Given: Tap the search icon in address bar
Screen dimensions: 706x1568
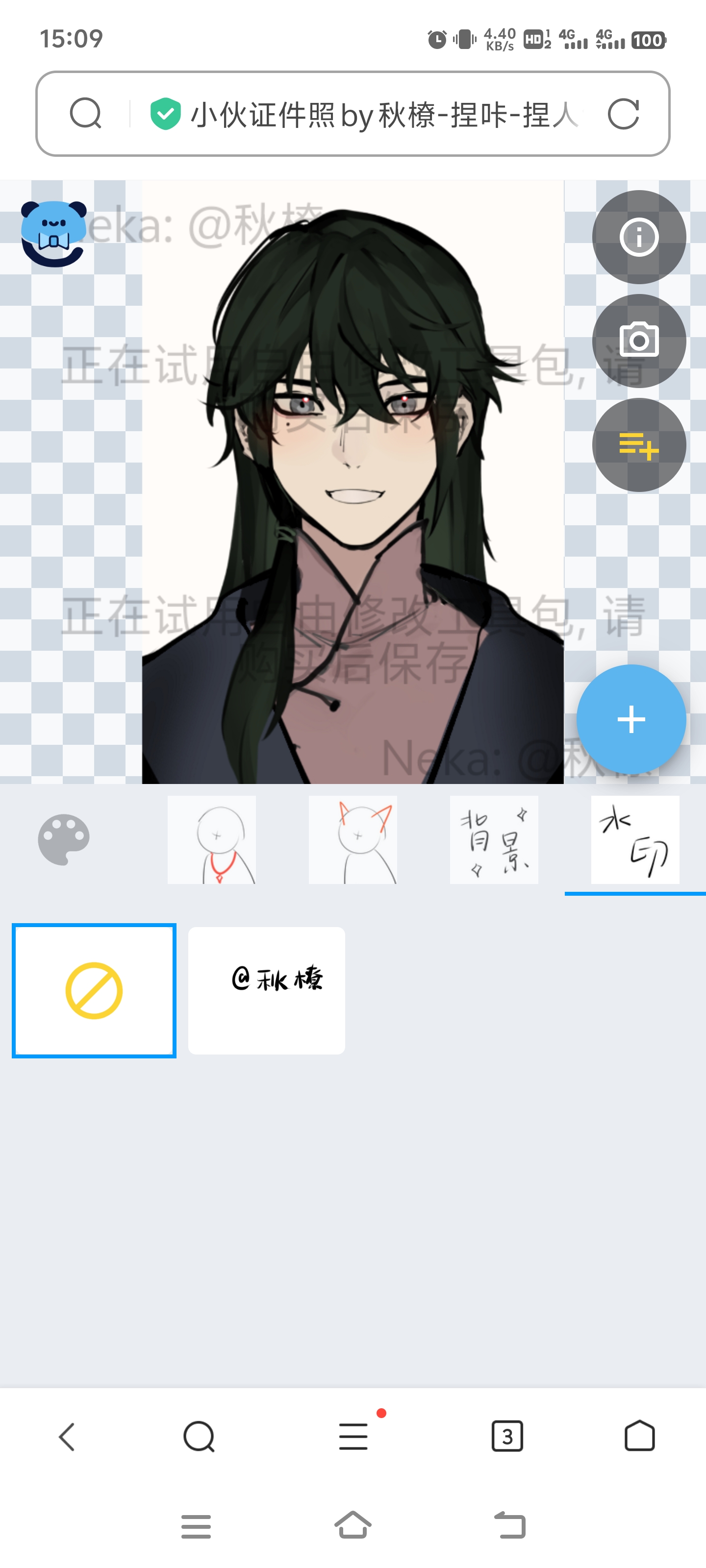Looking at the screenshot, I should [85, 114].
